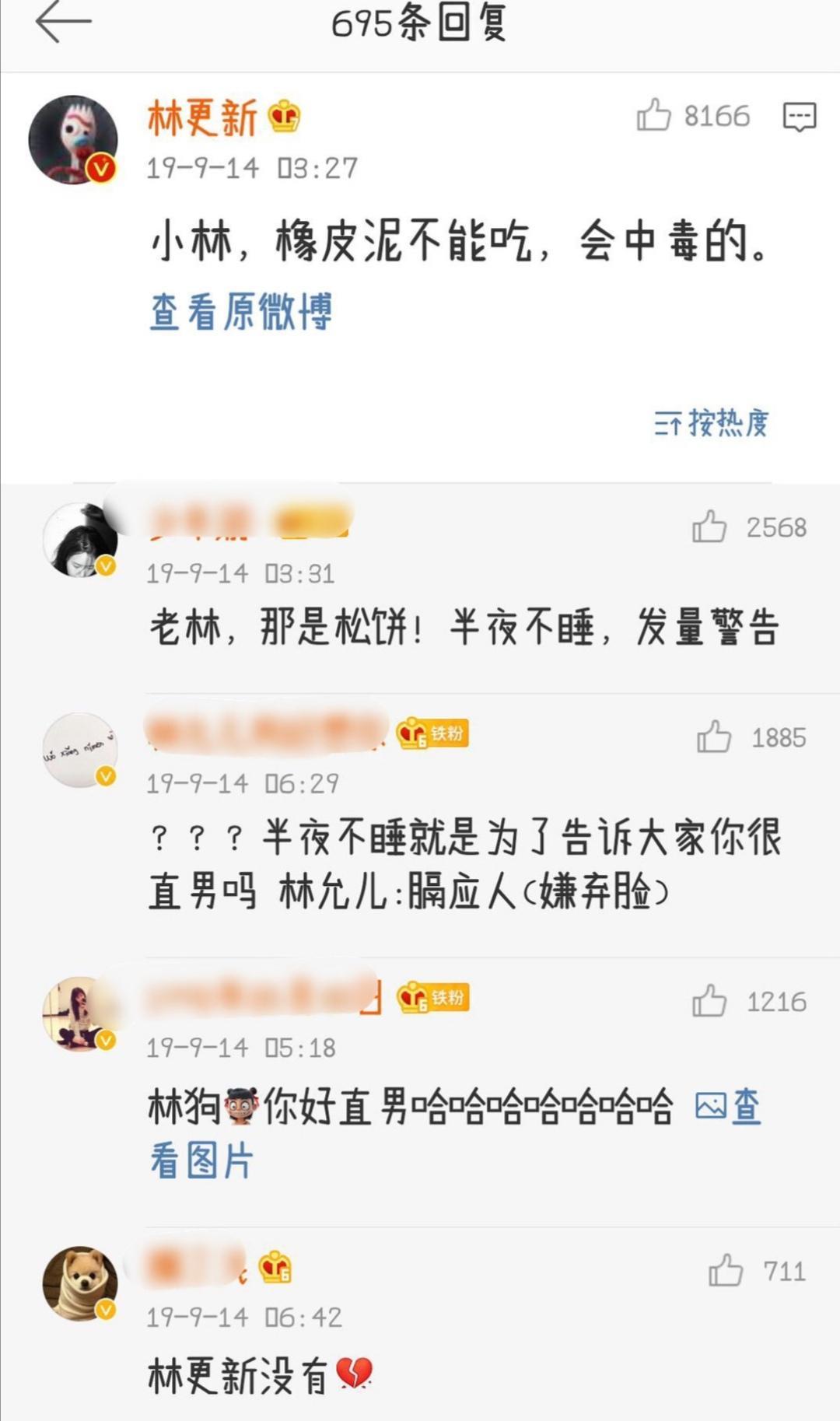Screen dimensions: 840x1421
Task: Open the avatar of the 03:31 replier
Action: coord(79,539)
